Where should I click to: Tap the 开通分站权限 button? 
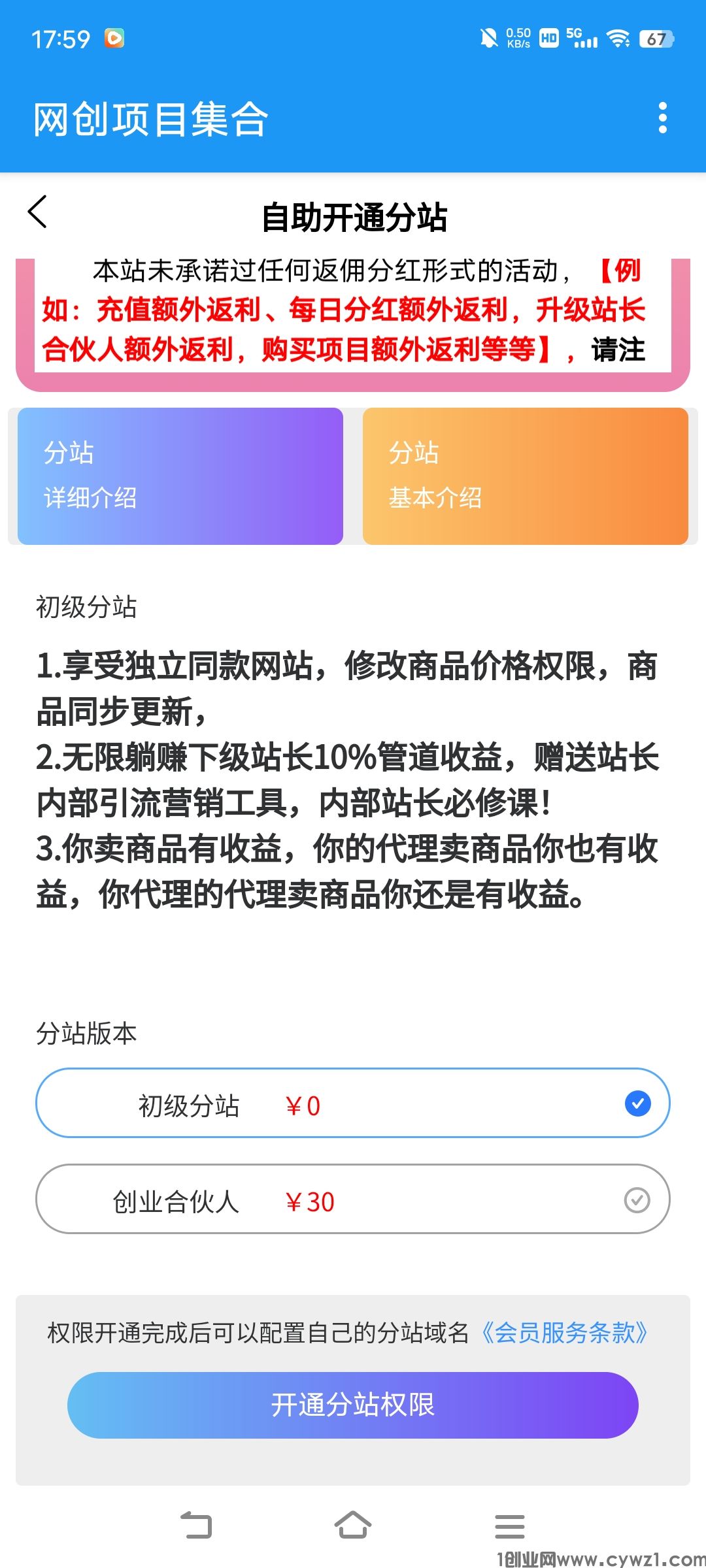(353, 1405)
